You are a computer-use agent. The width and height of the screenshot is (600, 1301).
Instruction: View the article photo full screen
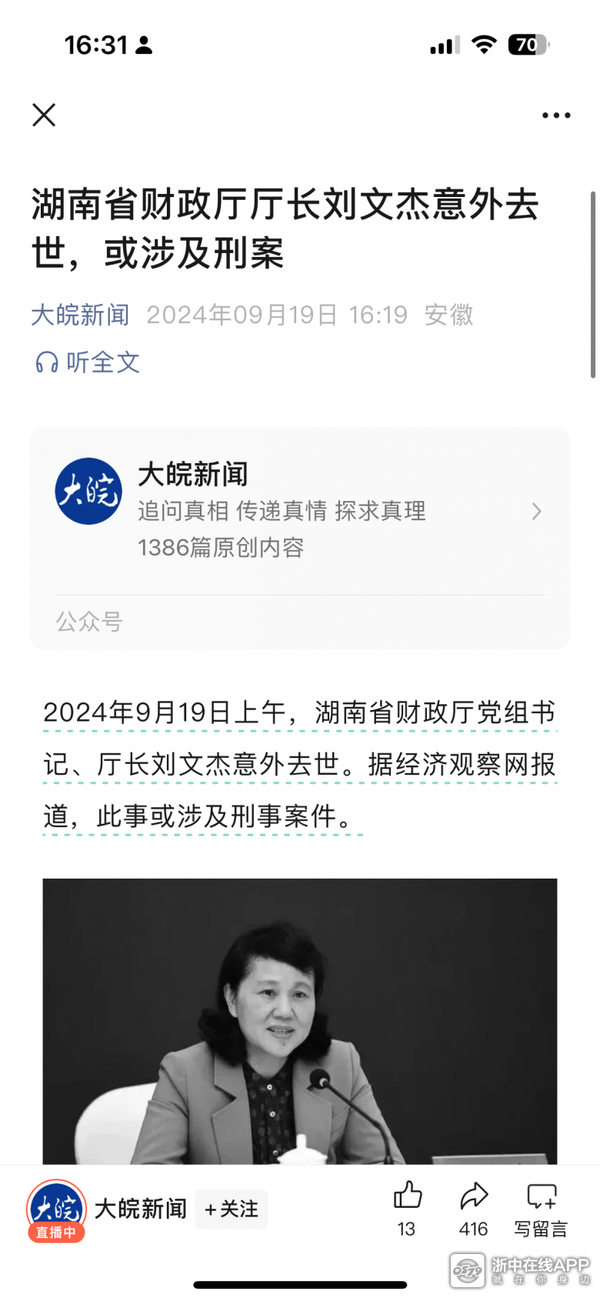click(300, 1020)
